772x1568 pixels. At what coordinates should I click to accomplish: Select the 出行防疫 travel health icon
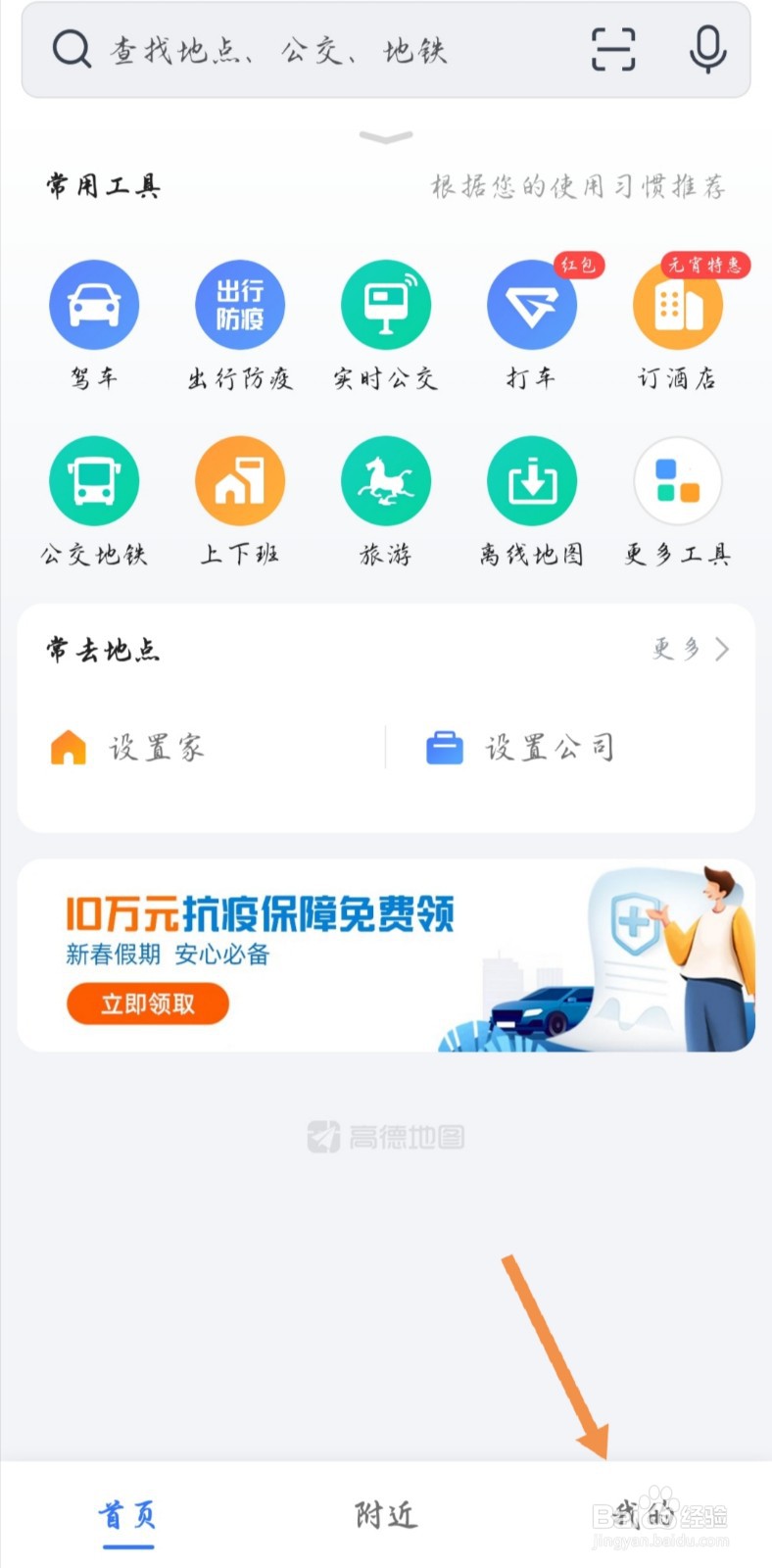(x=240, y=305)
